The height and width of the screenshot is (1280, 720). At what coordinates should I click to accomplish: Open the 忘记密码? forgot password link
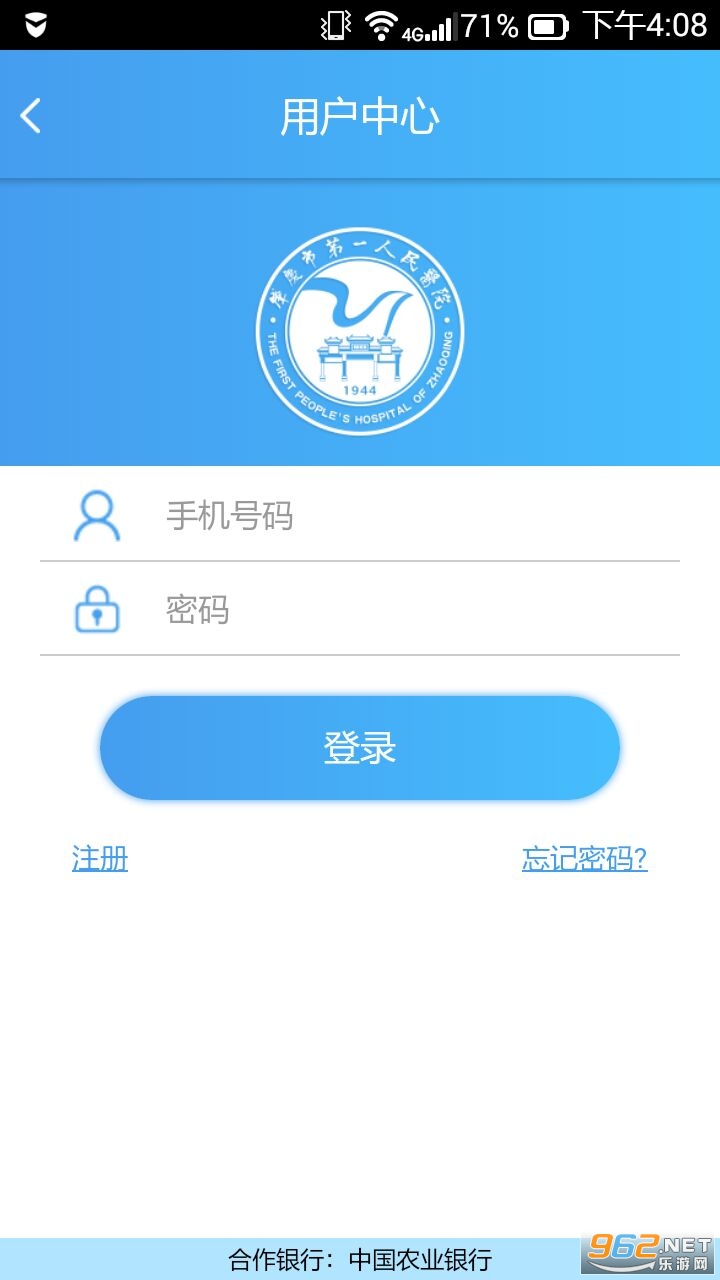(585, 858)
